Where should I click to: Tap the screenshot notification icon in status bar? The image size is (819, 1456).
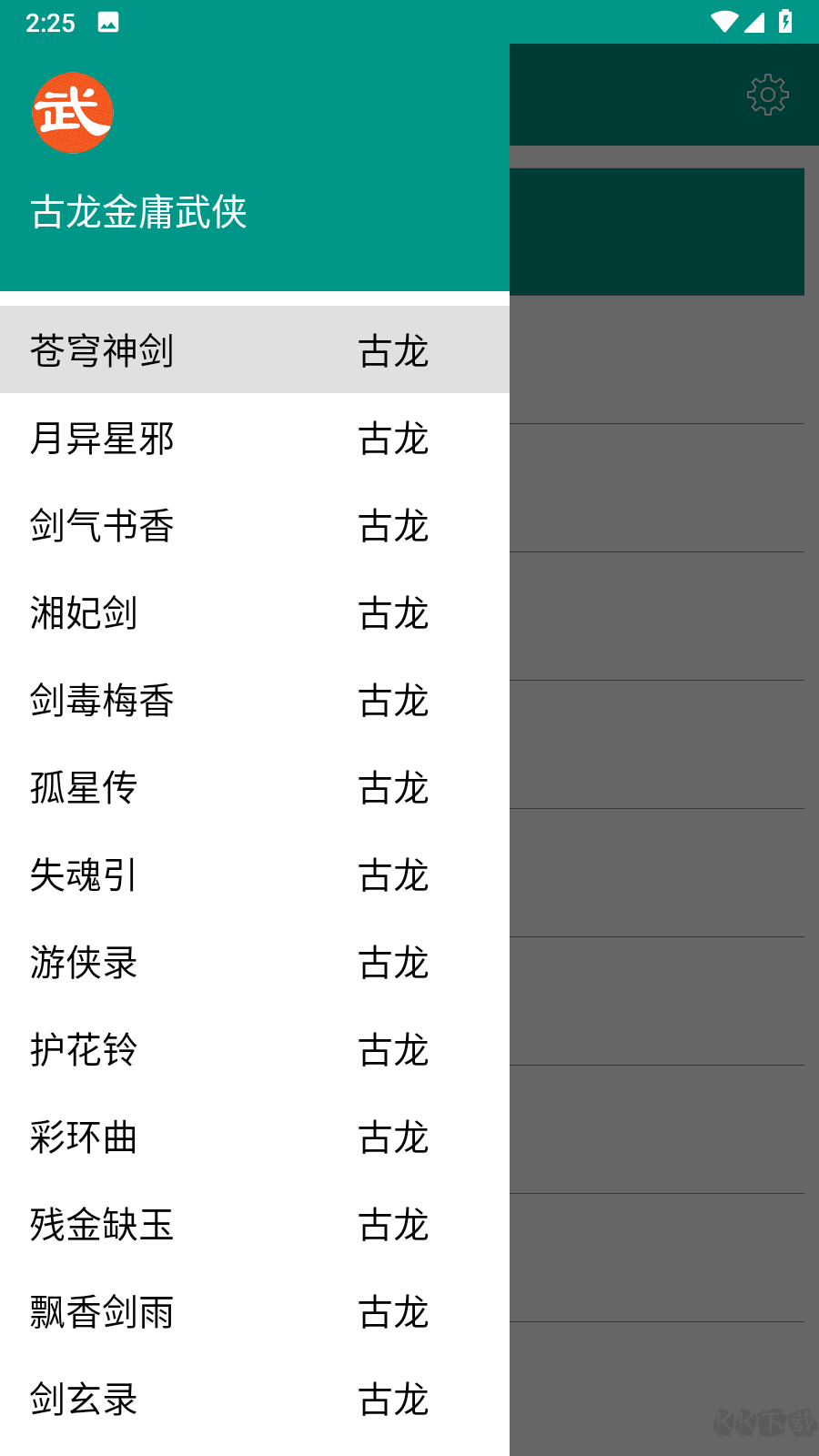(x=109, y=22)
